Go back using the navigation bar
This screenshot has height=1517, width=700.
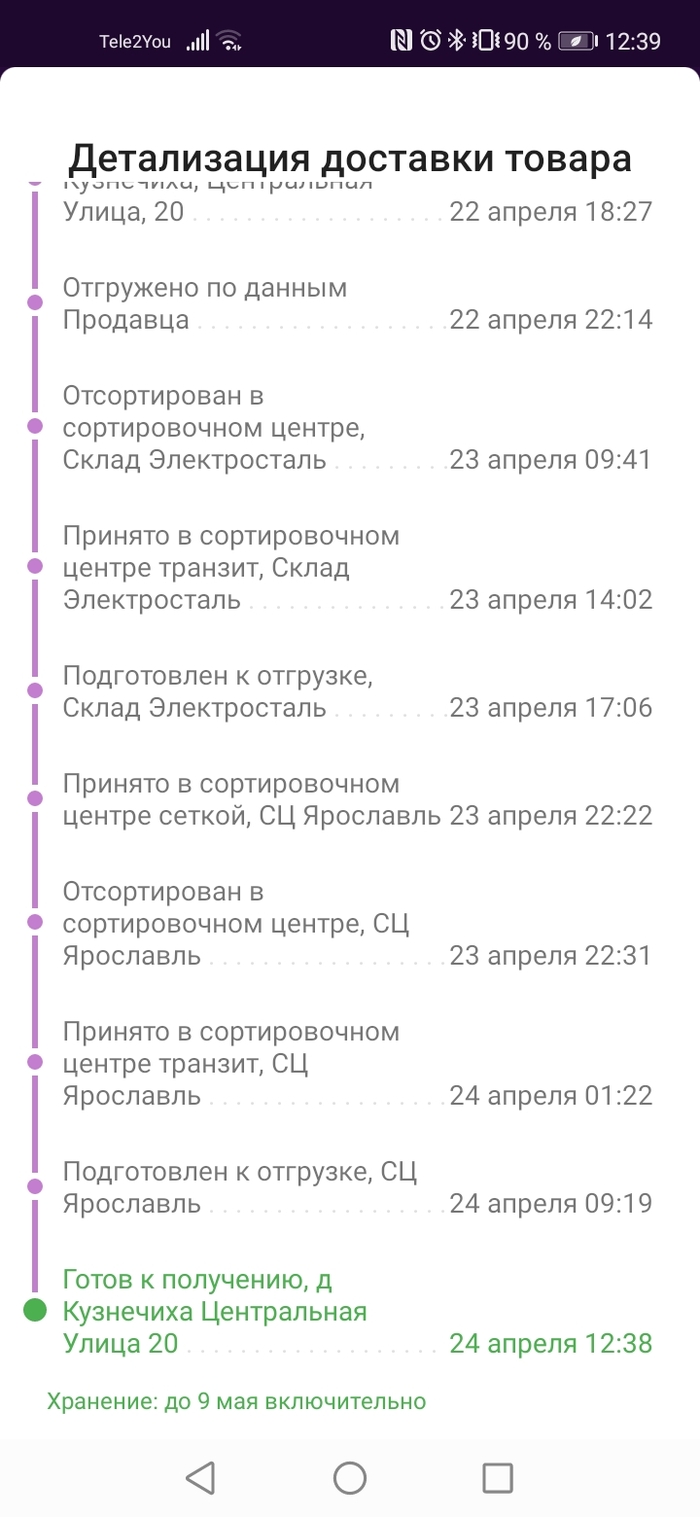click(x=201, y=1477)
